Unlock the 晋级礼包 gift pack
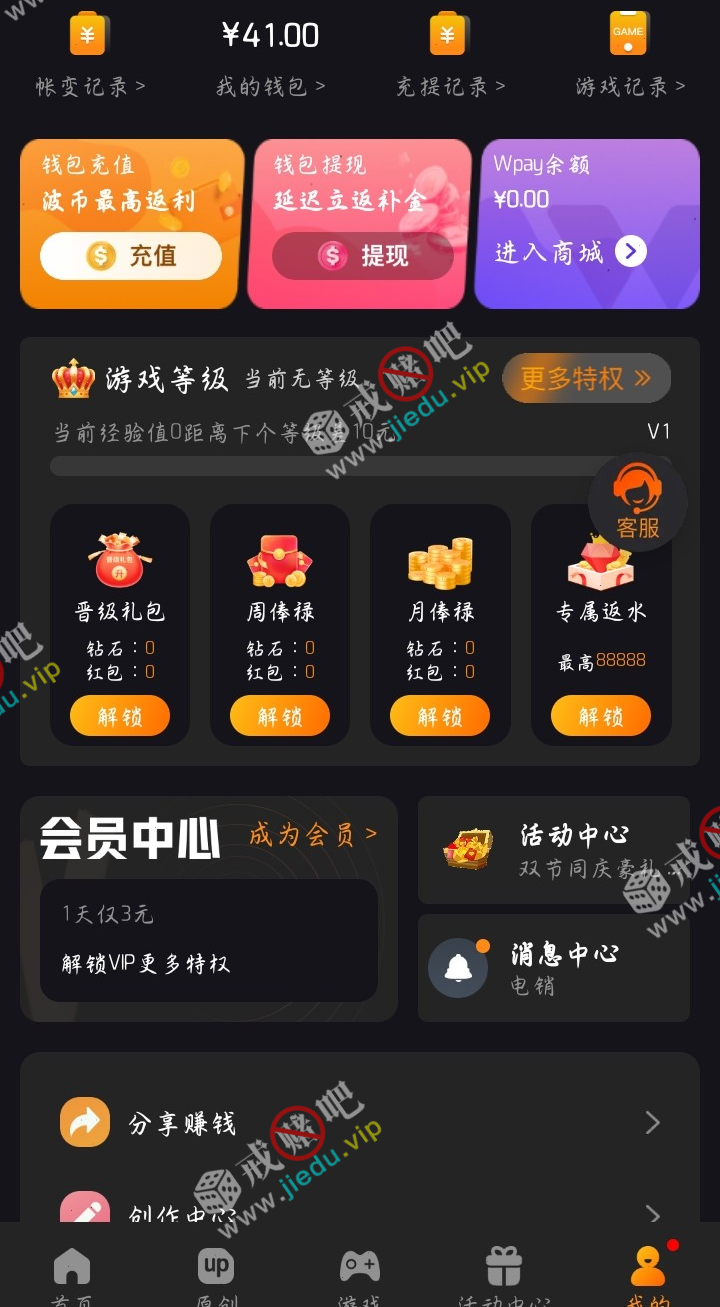Image resolution: width=720 pixels, height=1307 pixels. click(x=120, y=716)
